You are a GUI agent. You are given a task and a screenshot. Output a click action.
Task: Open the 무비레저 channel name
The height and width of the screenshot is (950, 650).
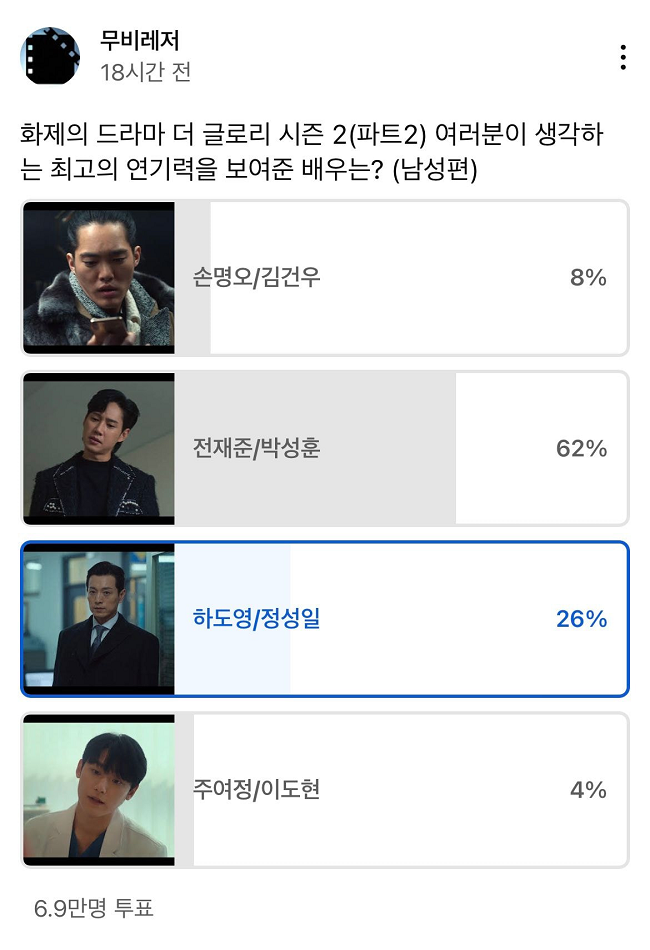139,41
